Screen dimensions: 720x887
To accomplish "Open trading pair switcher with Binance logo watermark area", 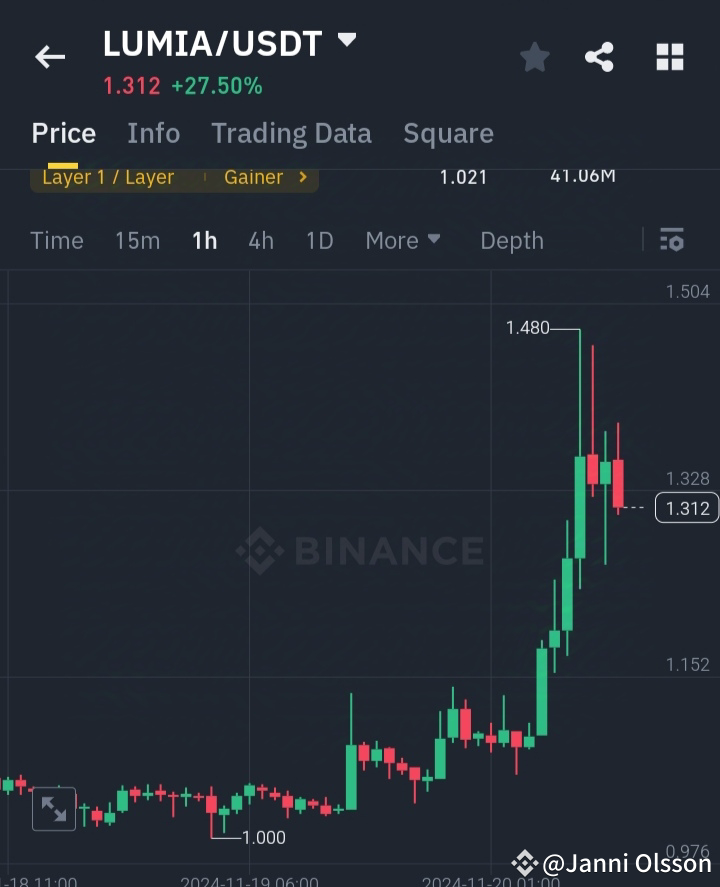I will [360, 548].
